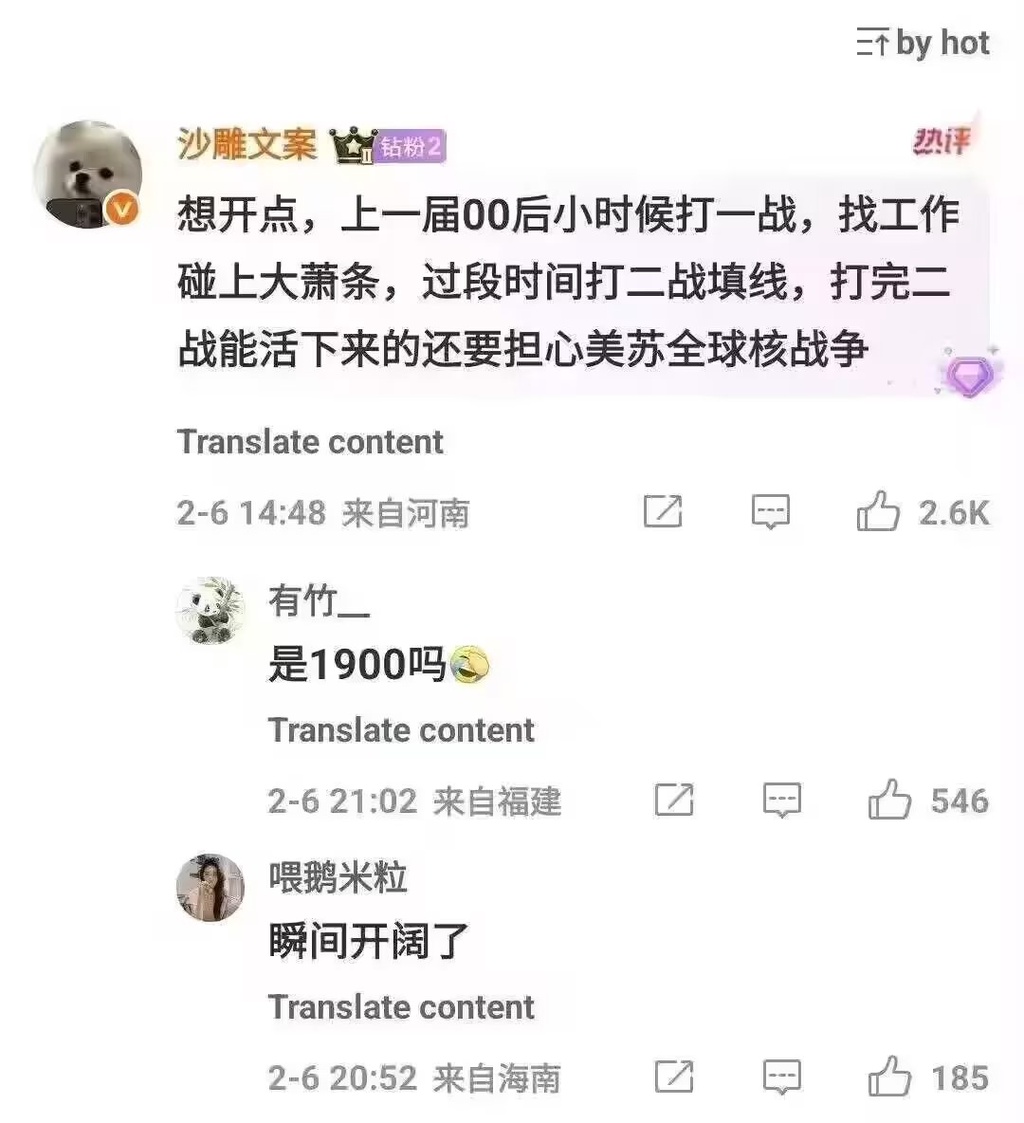
Task: Open 沙雕文案's profile avatar
Action: click(x=87, y=174)
